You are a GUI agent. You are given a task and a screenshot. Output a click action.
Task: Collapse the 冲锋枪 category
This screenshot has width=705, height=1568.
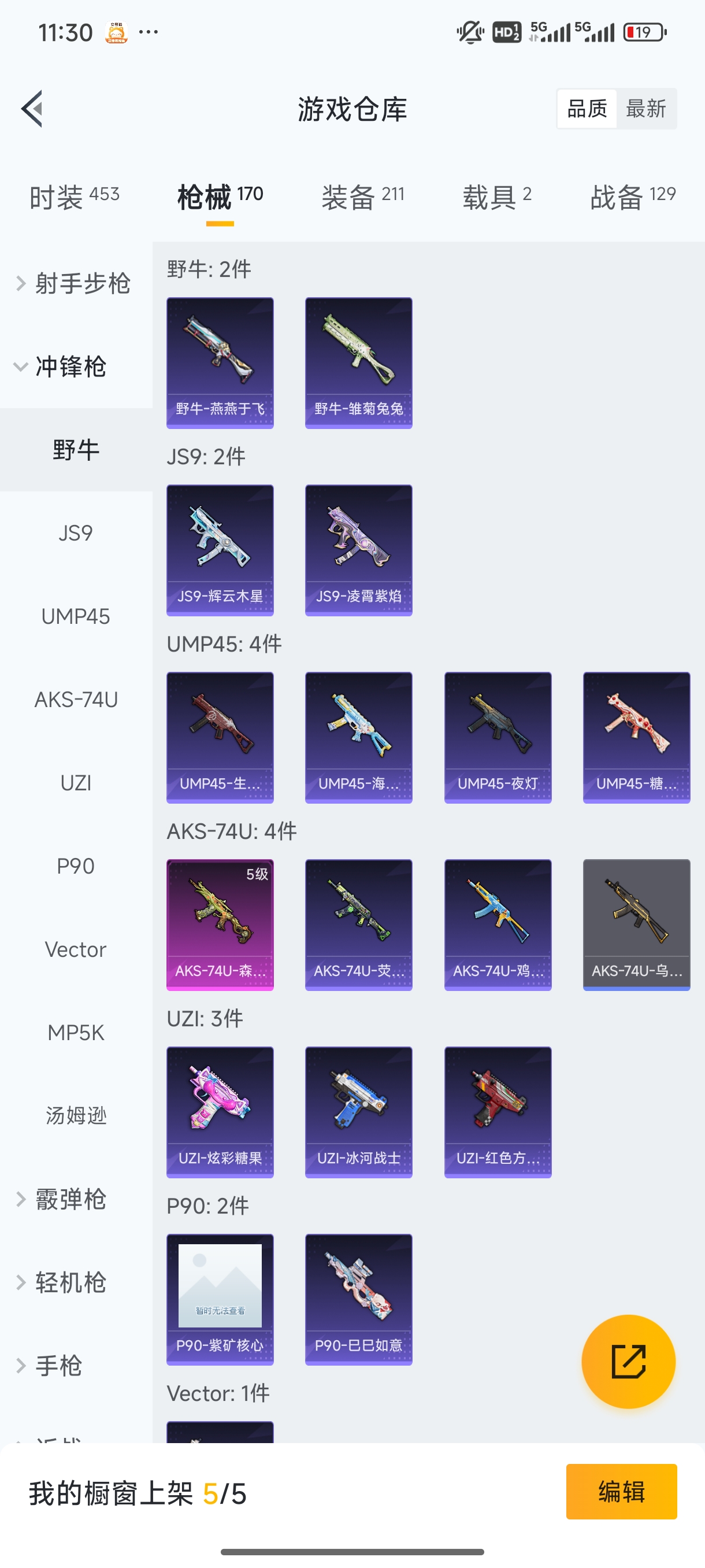[x=70, y=367]
